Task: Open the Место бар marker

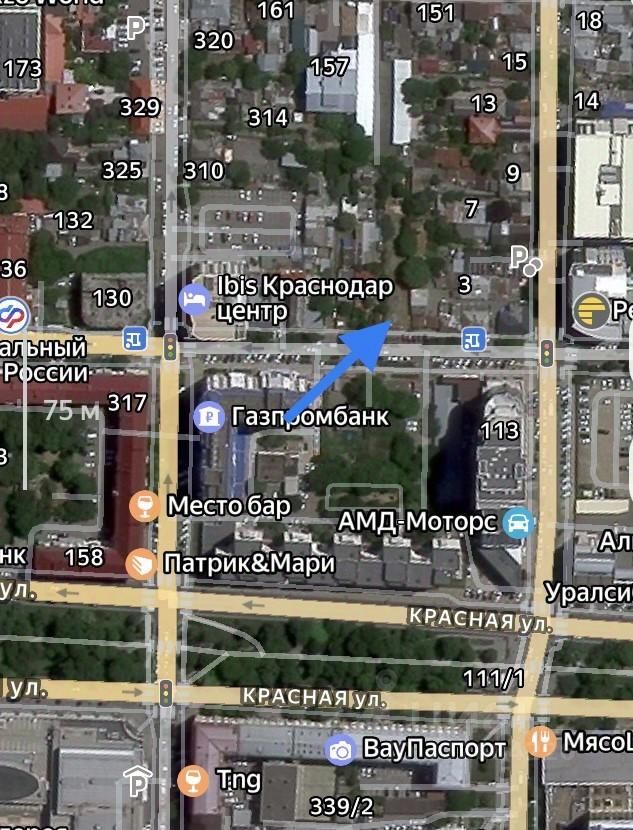Action: click(145, 505)
